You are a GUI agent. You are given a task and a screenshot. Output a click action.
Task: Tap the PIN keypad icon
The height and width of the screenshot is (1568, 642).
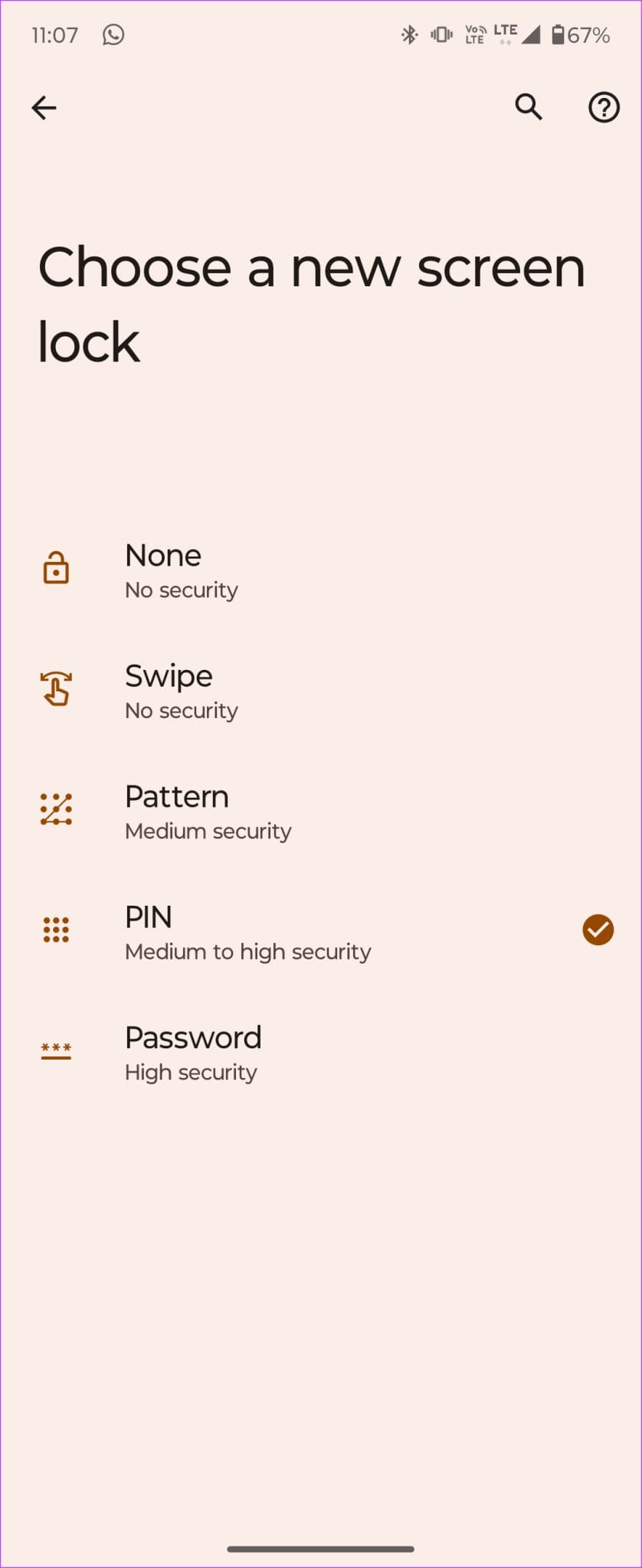(x=56, y=929)
